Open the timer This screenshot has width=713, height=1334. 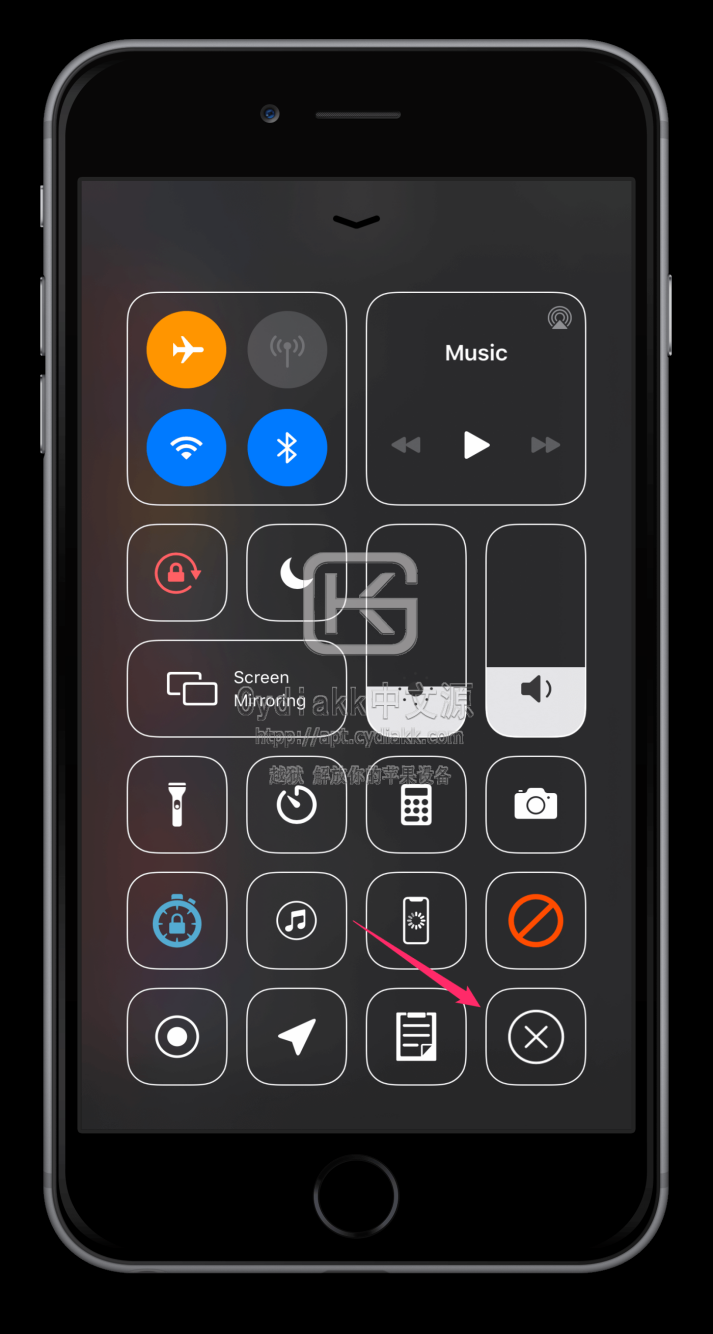[296, 804]
